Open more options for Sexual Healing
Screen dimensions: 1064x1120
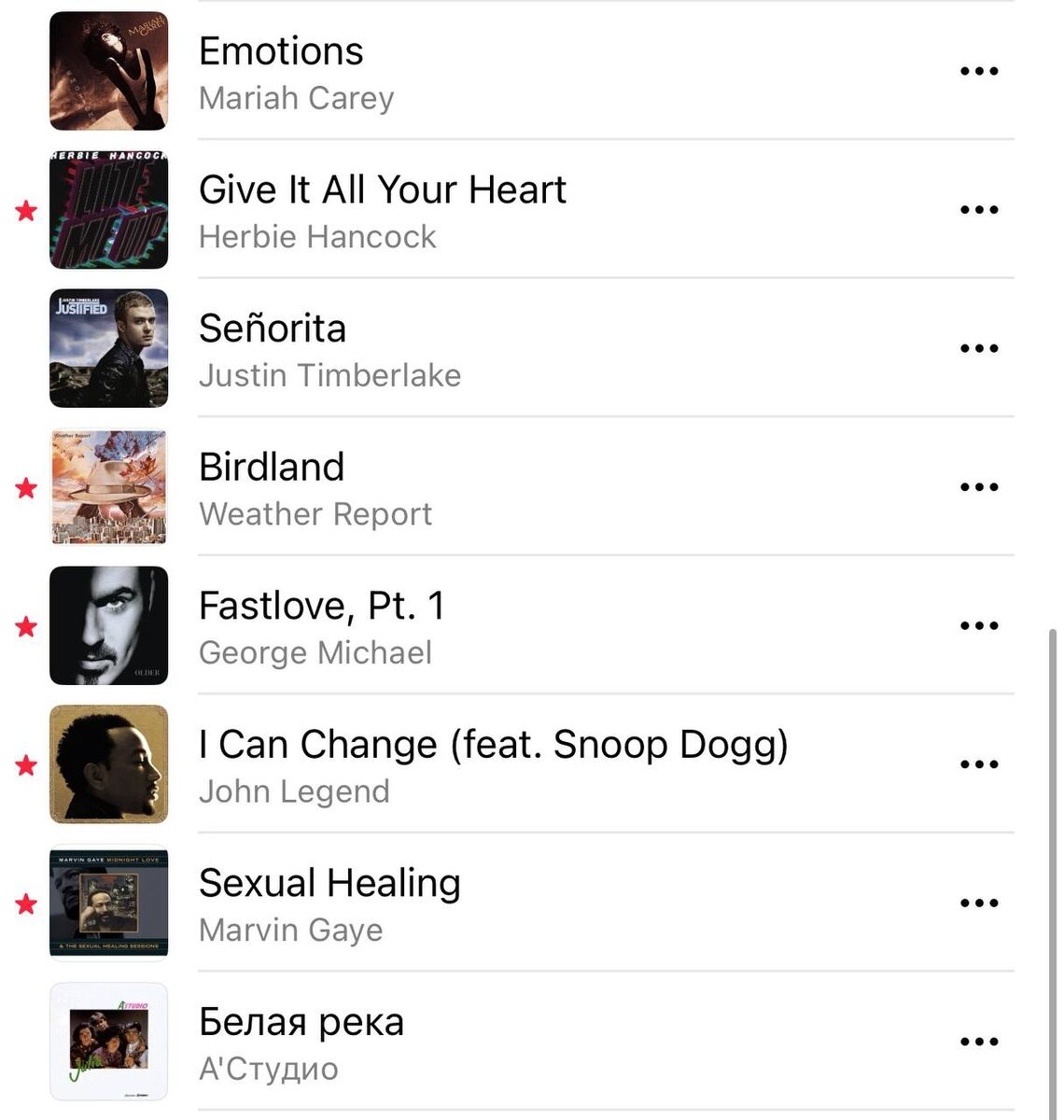[x=979, y=903]
